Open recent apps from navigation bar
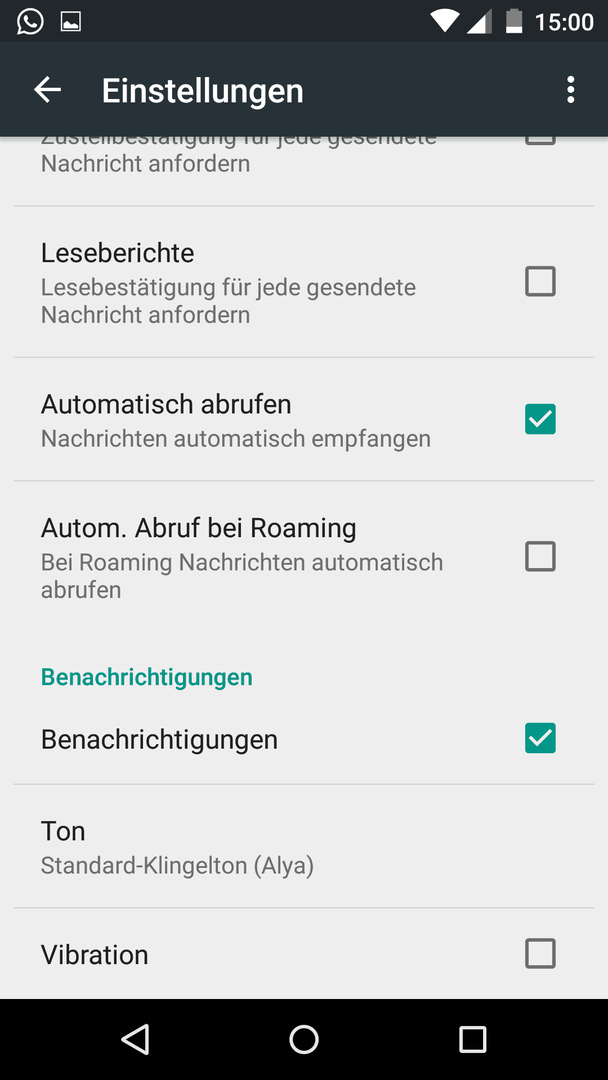Screen dimensions: 608x1080 472,1039
